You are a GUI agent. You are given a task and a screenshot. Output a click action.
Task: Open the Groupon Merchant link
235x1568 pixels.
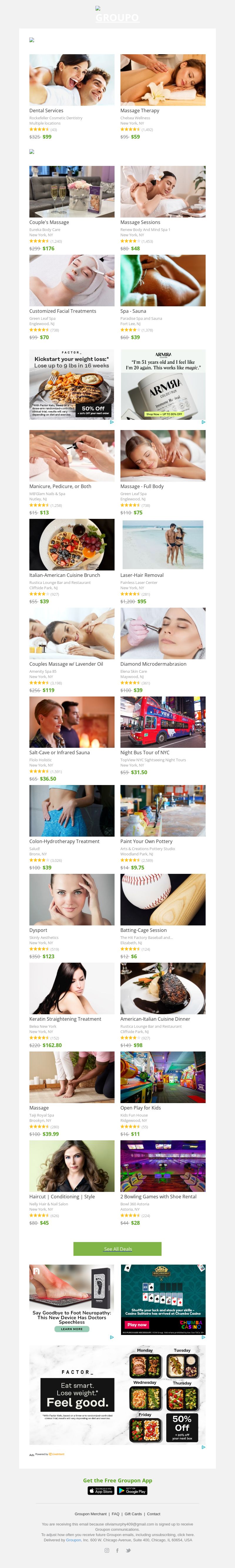[90, 1513]
